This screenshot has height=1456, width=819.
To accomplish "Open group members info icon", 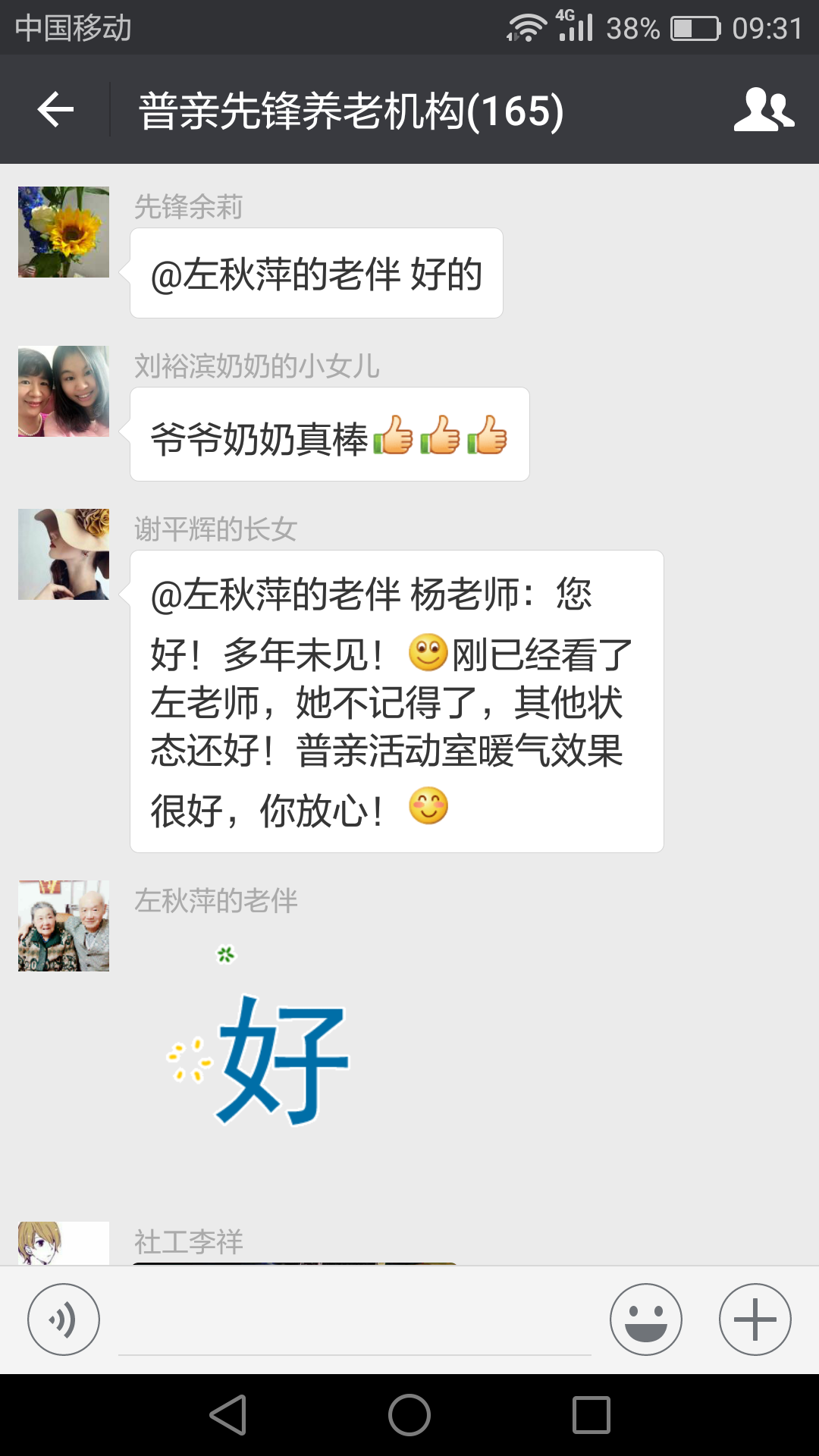I will pos(763,110).
